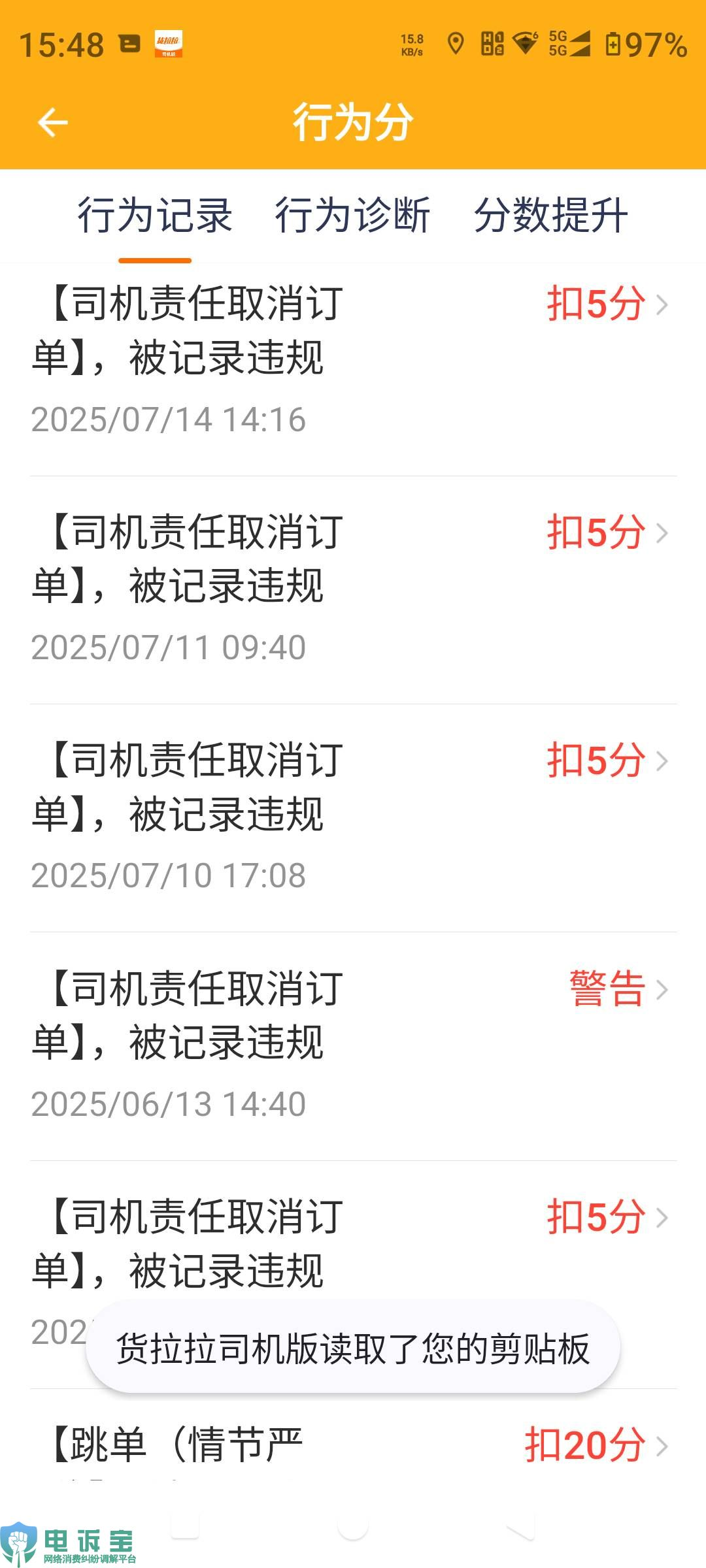Open the violation record dated 2025/07/14 14:16

tap(353, 359)
